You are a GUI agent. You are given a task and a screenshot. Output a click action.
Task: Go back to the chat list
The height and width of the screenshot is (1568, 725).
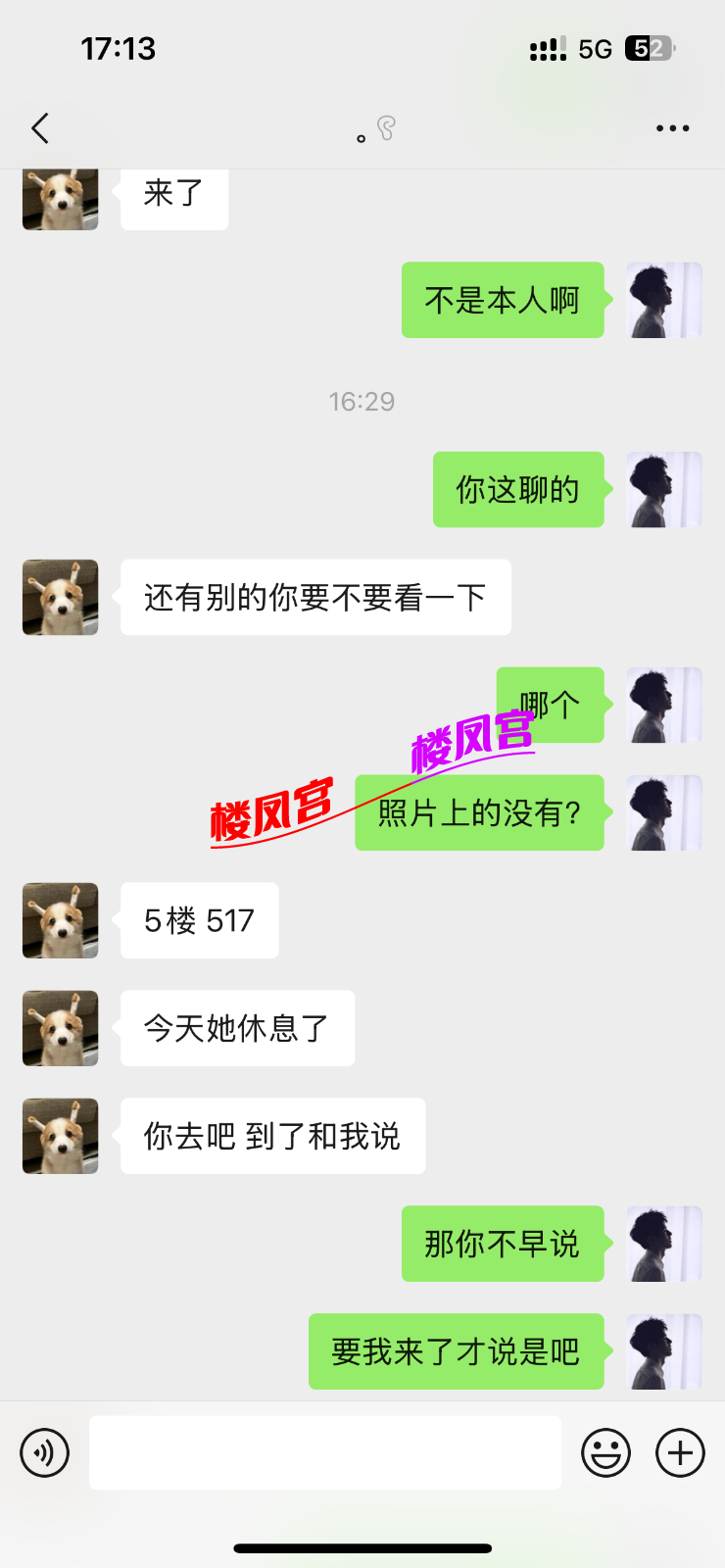tap(40, 128)
